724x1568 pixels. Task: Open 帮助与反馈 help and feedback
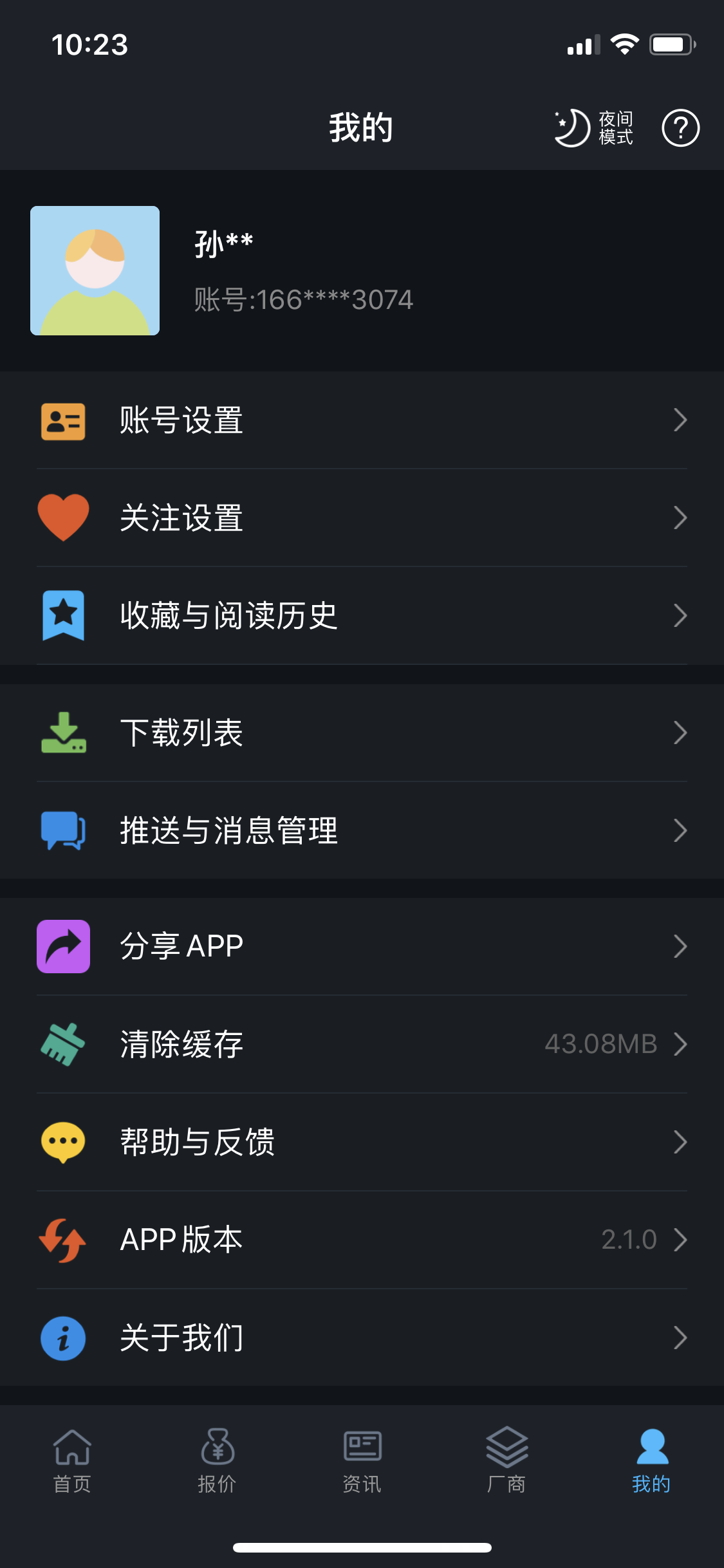[362, 1143]
